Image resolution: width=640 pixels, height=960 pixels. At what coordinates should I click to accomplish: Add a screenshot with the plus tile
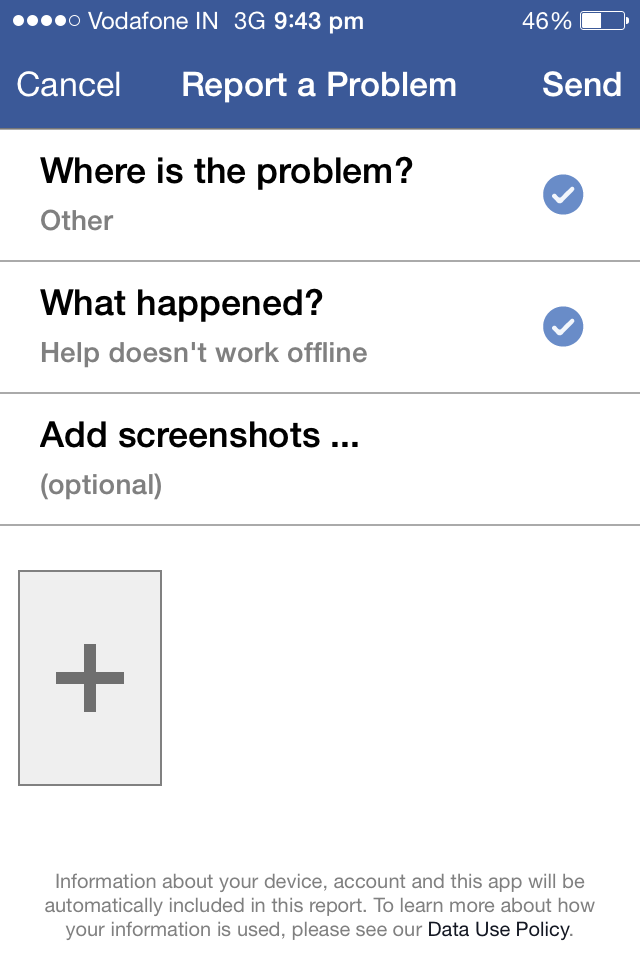(x=90, y=678)
